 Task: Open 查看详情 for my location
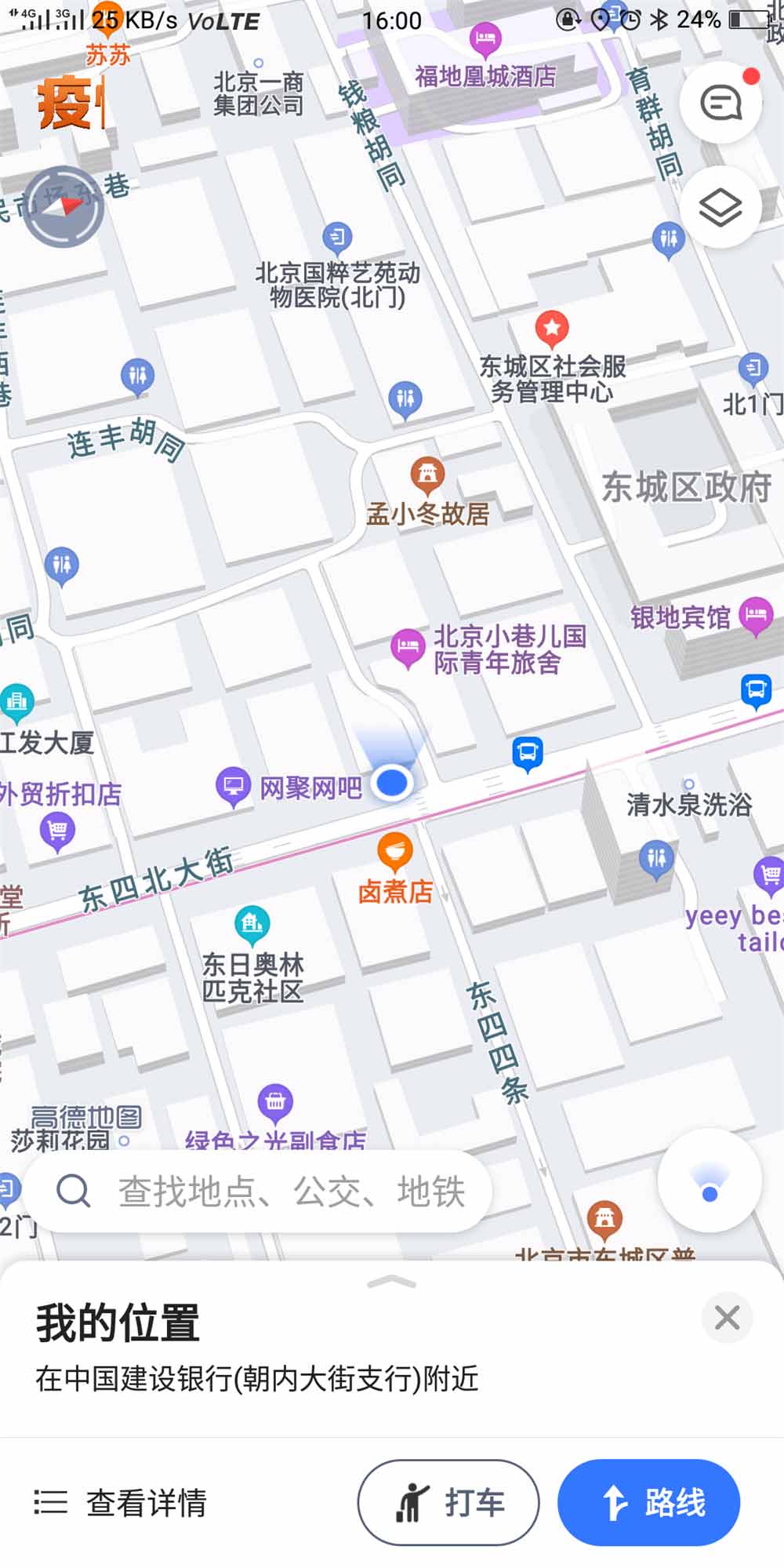tap(121, 1503)
